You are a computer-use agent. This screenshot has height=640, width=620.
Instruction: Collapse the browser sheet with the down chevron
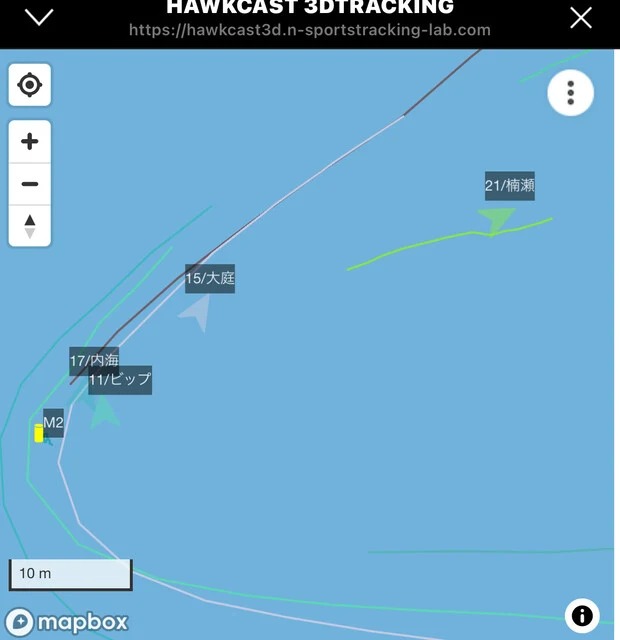pyautogui.click(x=39, y=17)
